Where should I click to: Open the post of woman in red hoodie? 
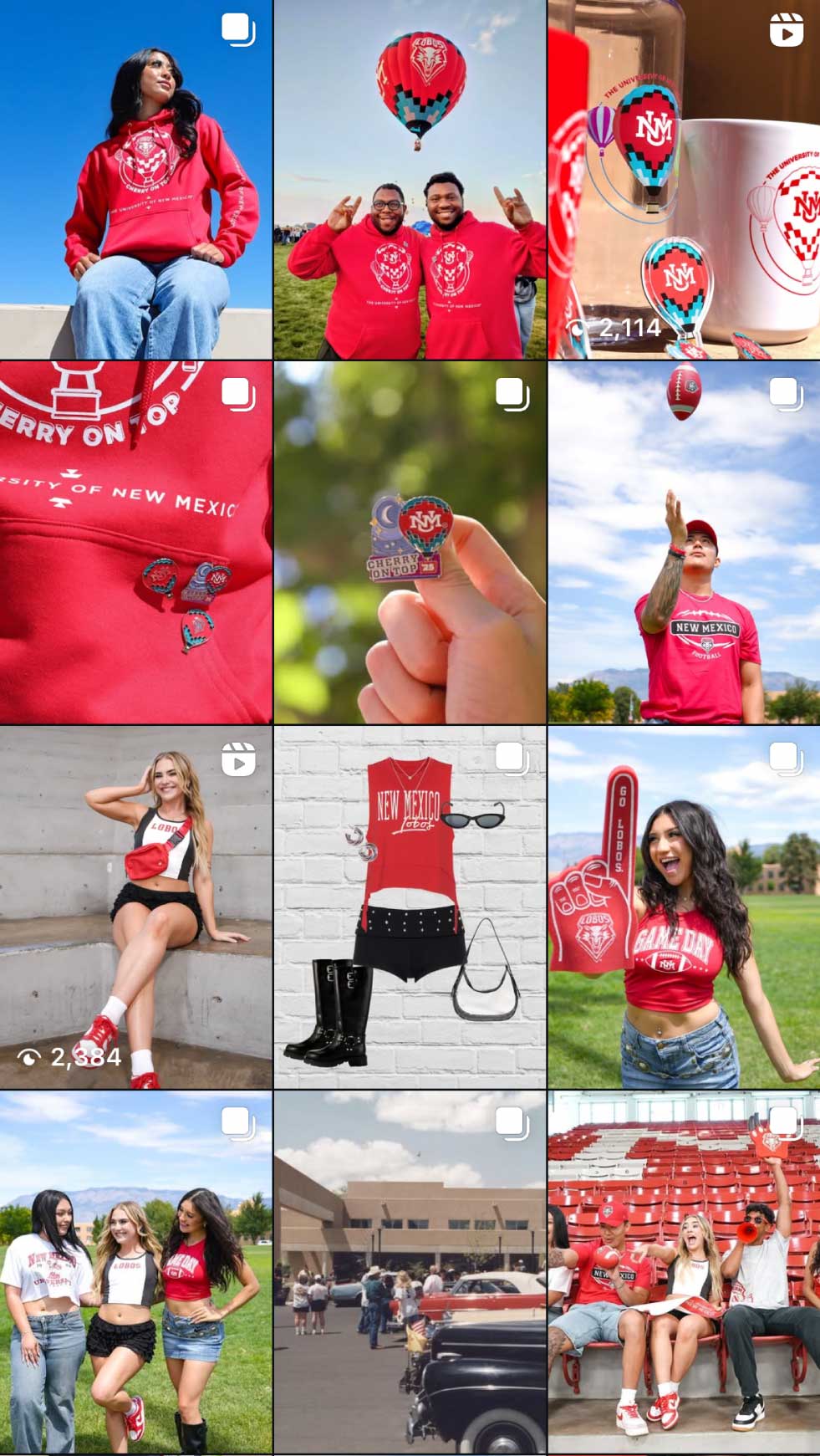(135, 180)
